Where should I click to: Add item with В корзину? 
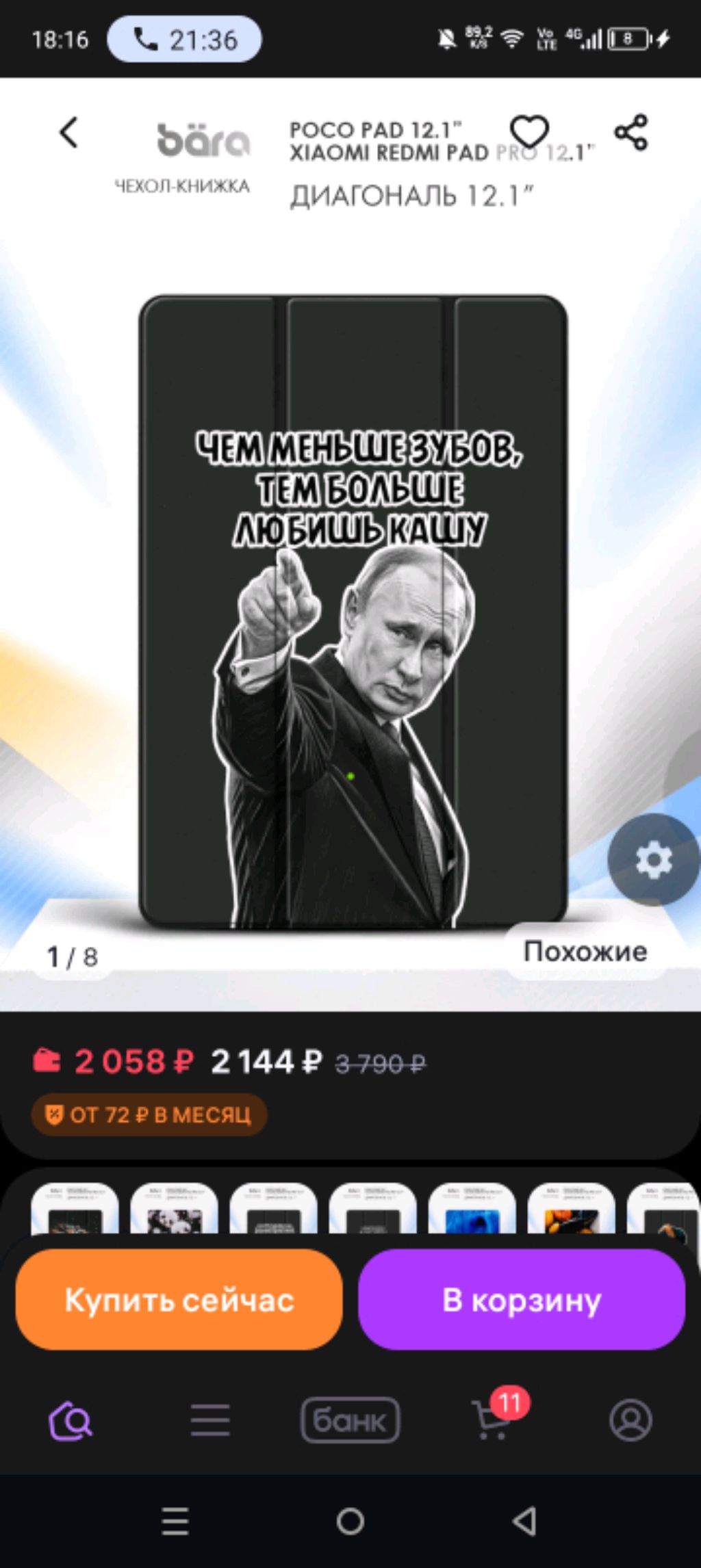522,1299
